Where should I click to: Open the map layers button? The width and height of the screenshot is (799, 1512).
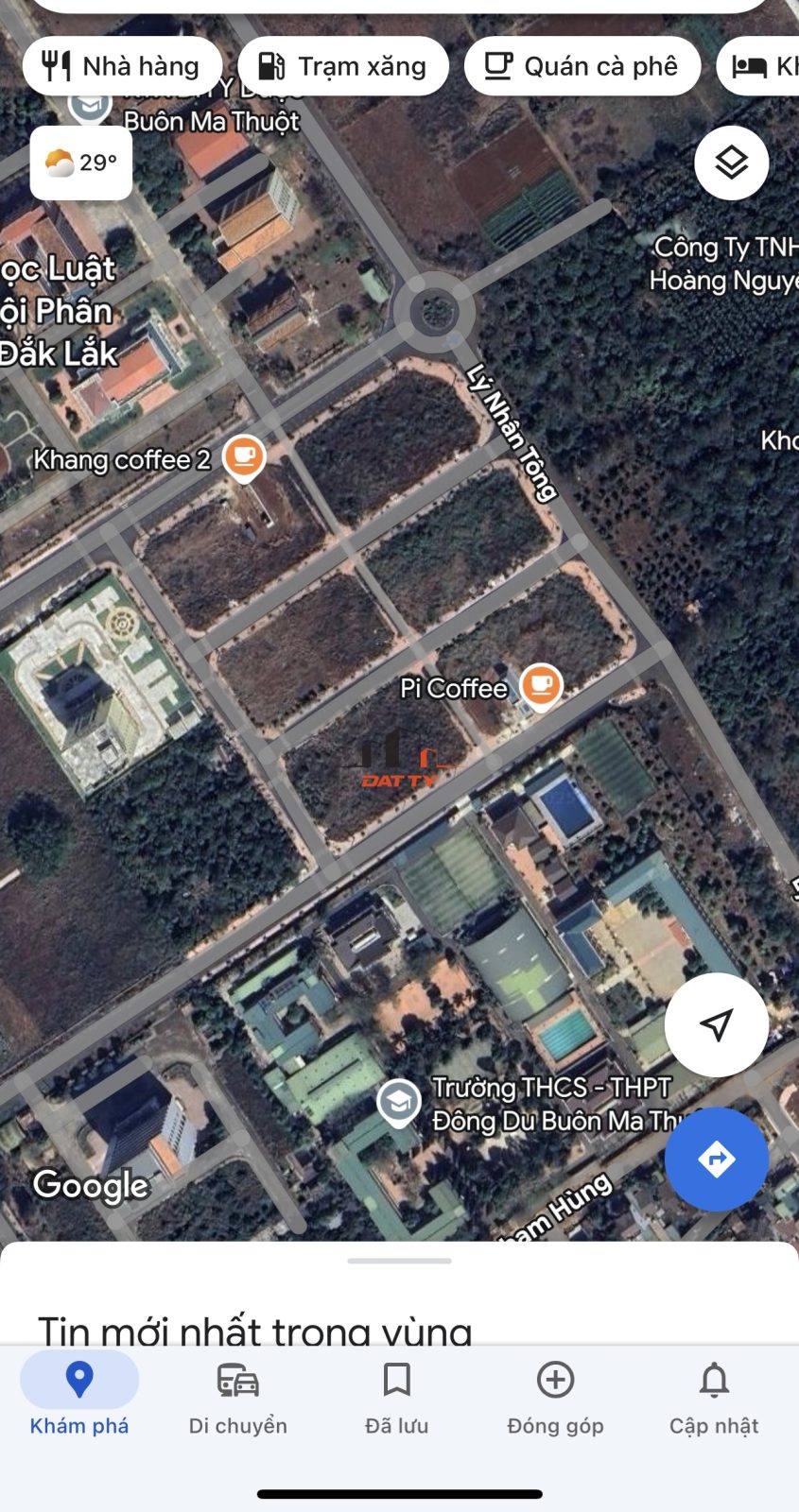tap(731, 163)
